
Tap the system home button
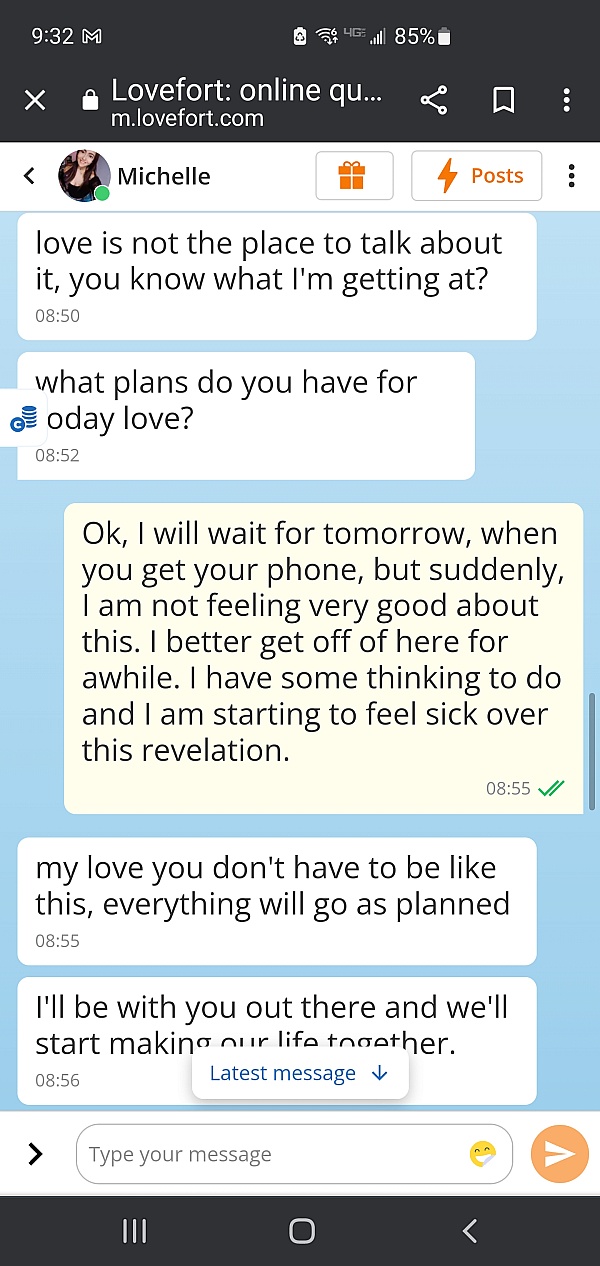point(301,1231)
